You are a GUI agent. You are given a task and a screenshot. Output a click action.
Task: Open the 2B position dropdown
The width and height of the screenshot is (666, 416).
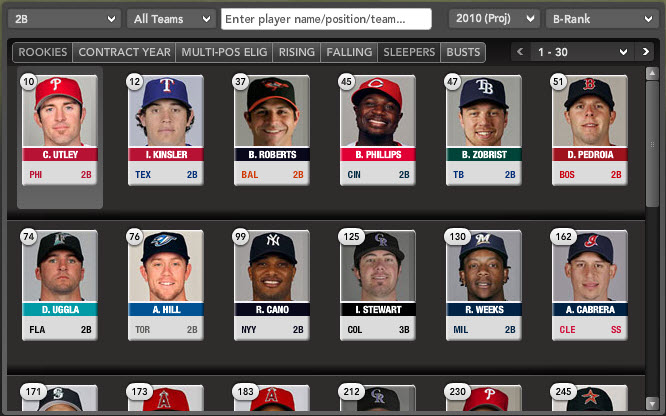(65, 19)
